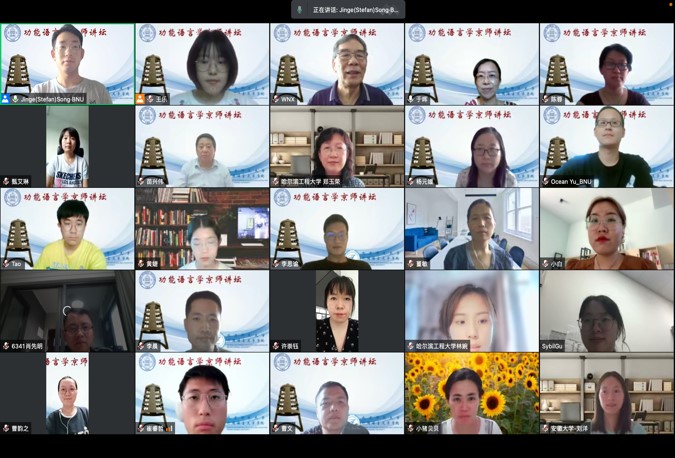Tap the 许非钰 participant tile
The width and height of the screenshot is (675, 458).
coord(336,310)
